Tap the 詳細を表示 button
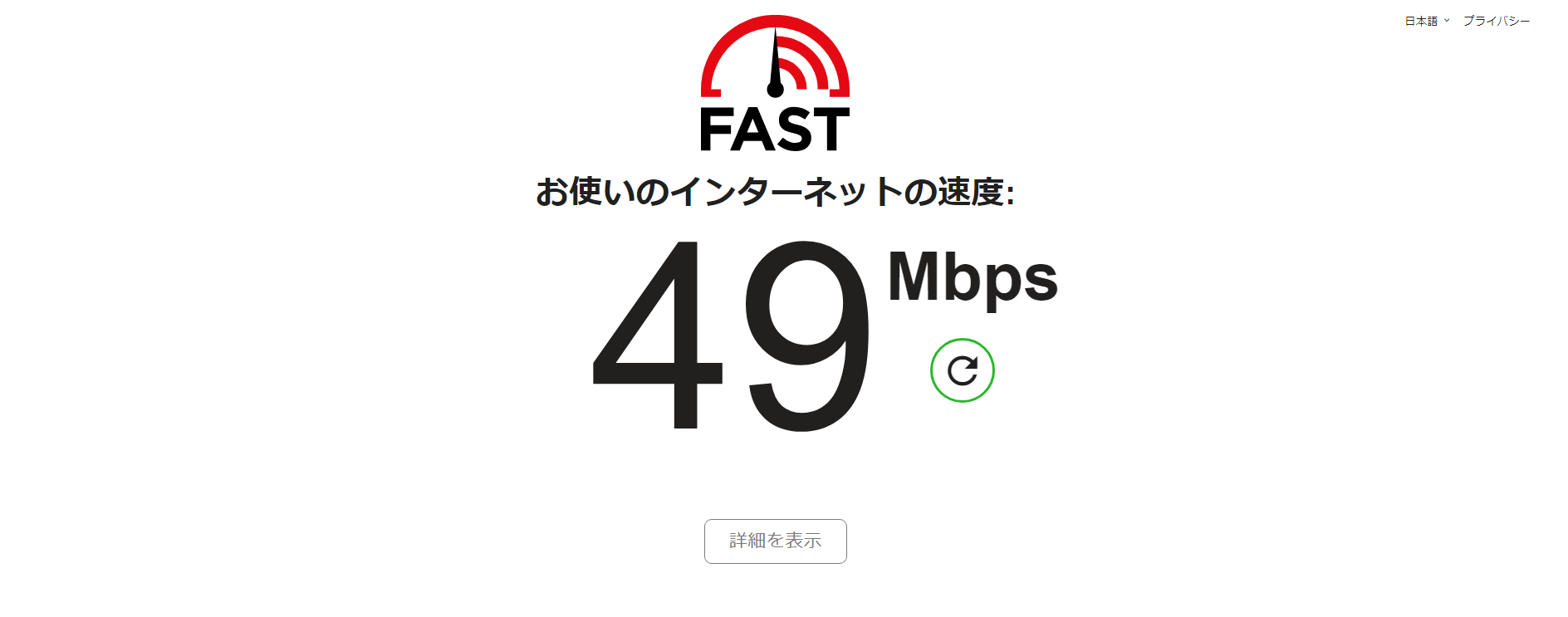The image size is (1568, 617). 775,541
